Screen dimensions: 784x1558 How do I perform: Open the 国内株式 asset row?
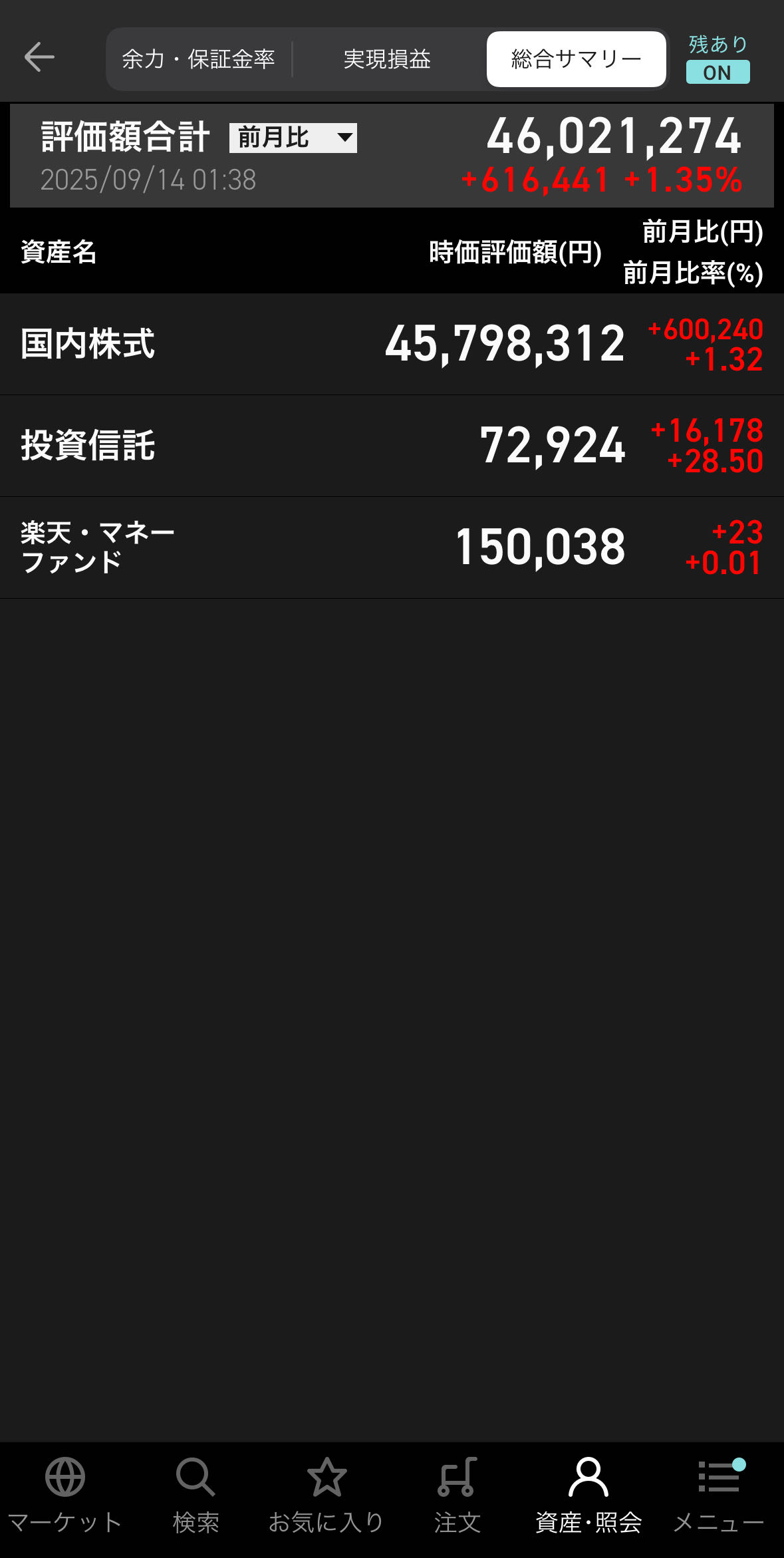(x=392, y=344)
